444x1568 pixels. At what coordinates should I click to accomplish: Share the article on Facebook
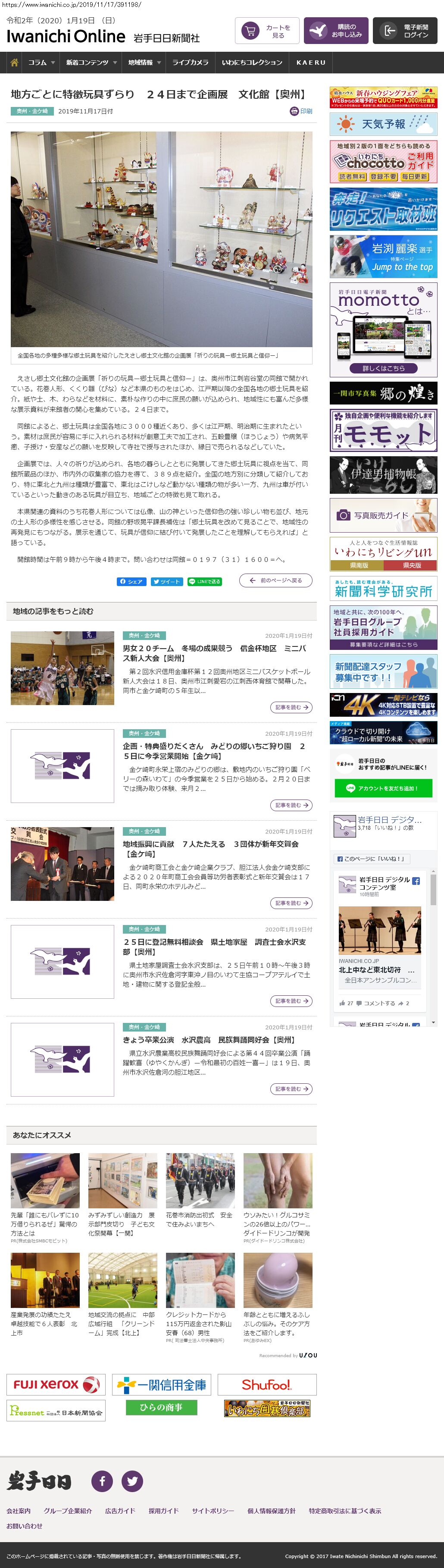131,581
